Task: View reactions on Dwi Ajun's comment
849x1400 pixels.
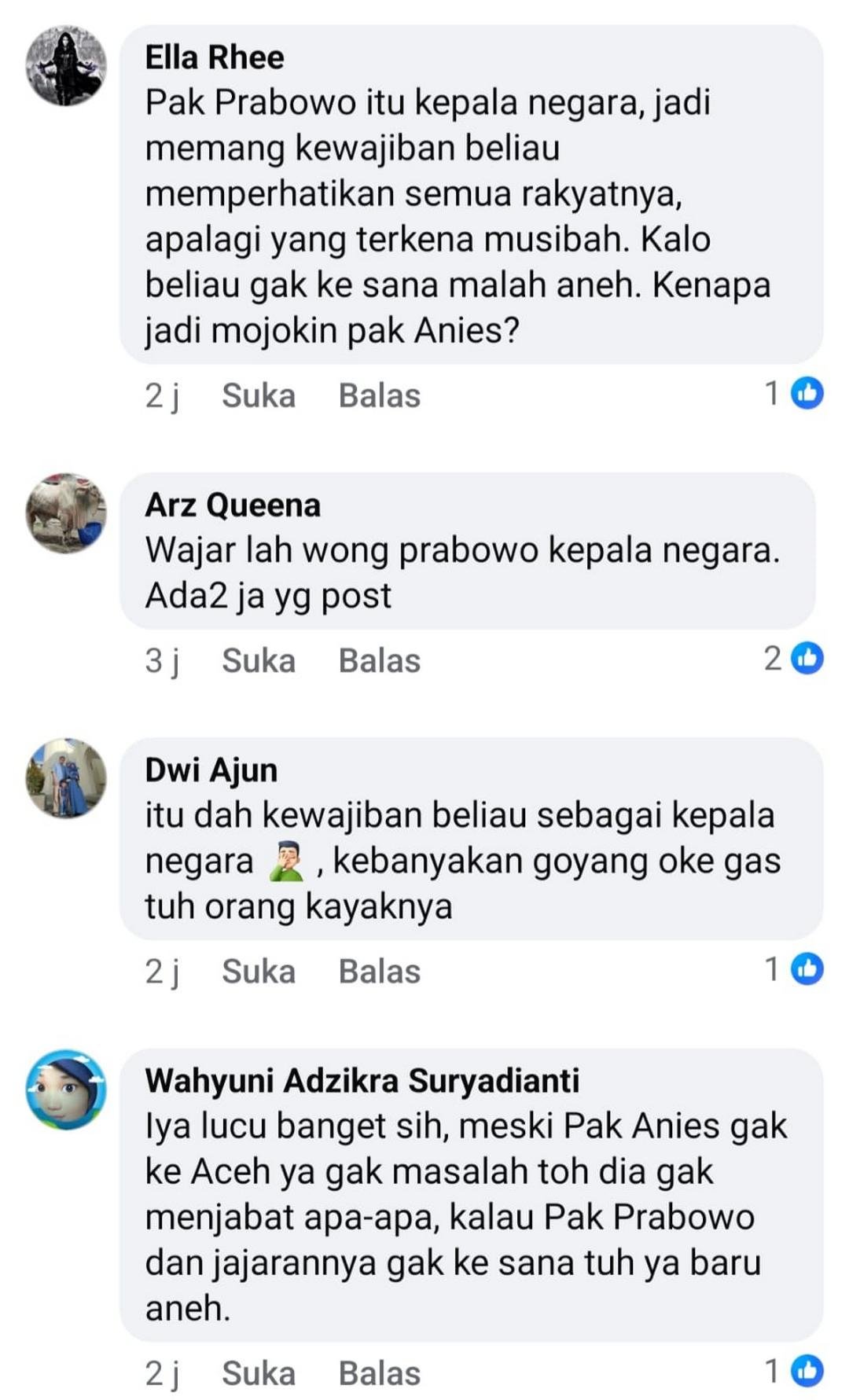Action: pos(794,969)
